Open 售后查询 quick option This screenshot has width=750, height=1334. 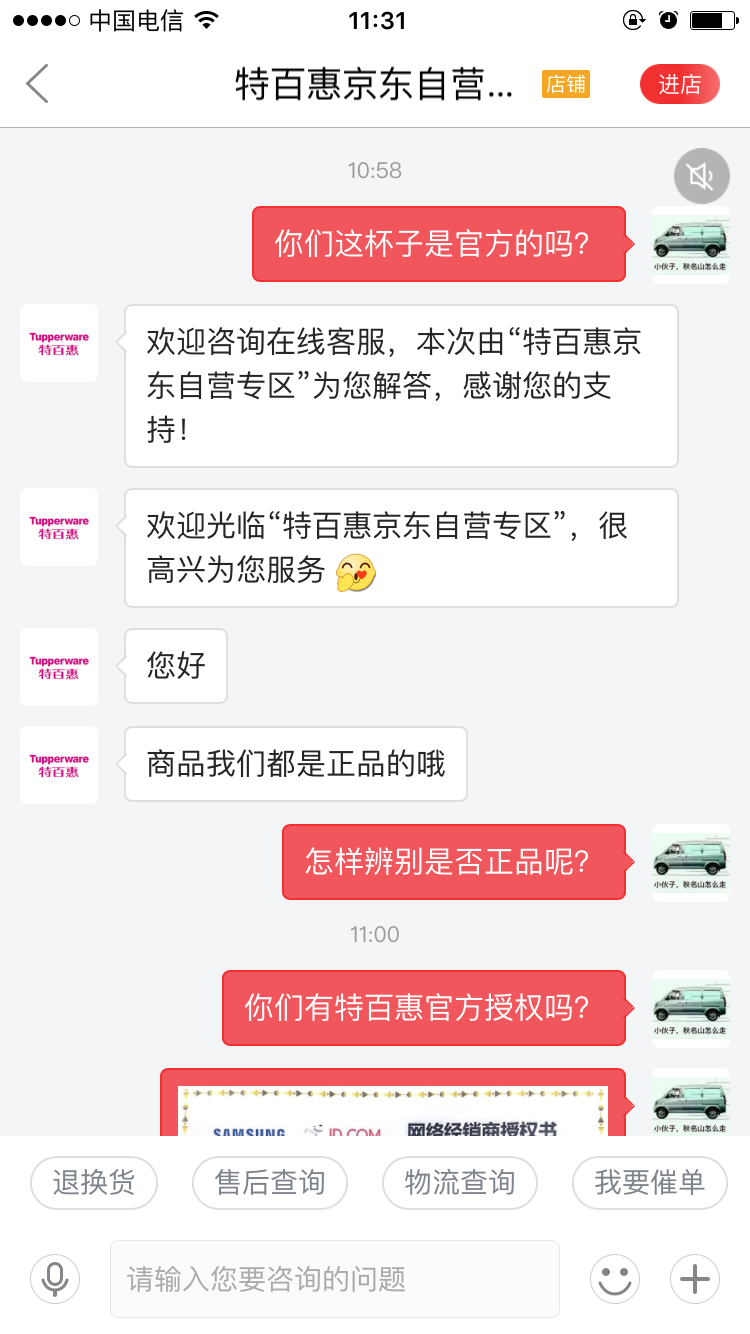coord(270,1183)
